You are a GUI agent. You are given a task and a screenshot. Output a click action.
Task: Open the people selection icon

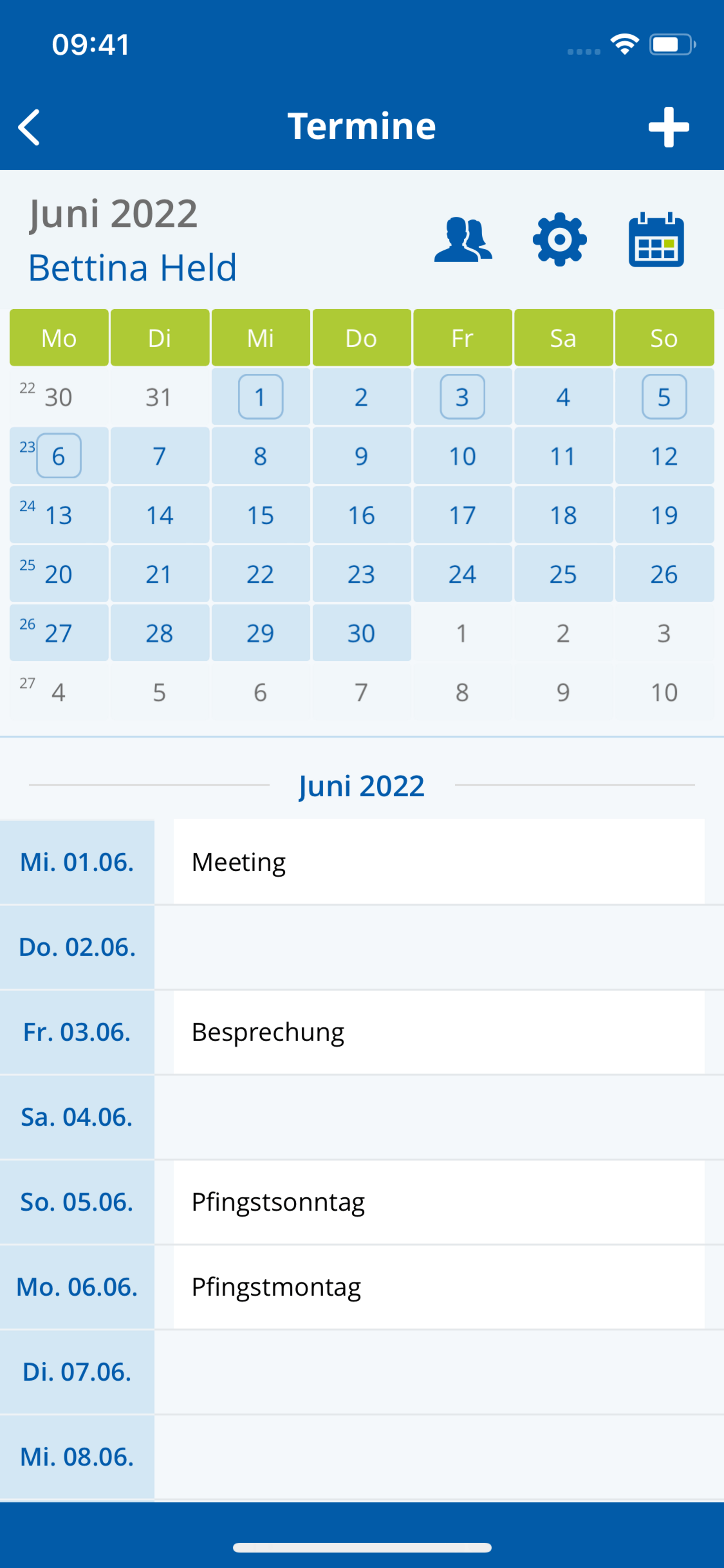point(463,240)
